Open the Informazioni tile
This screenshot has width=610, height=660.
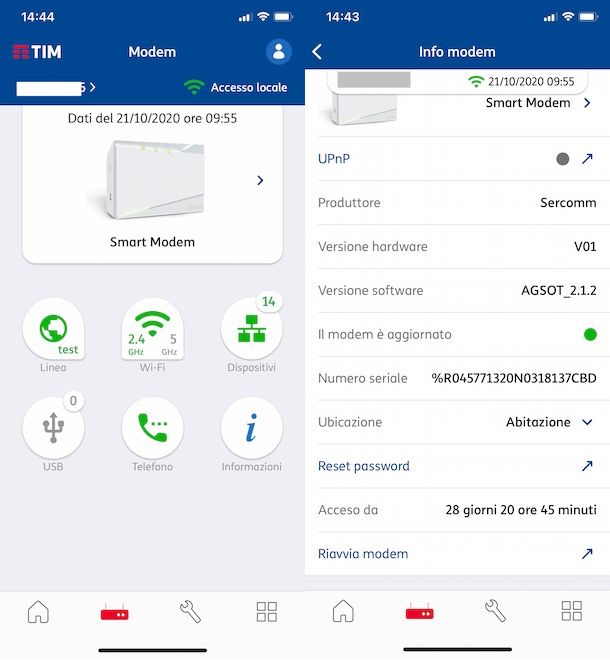tap(251, 428)
